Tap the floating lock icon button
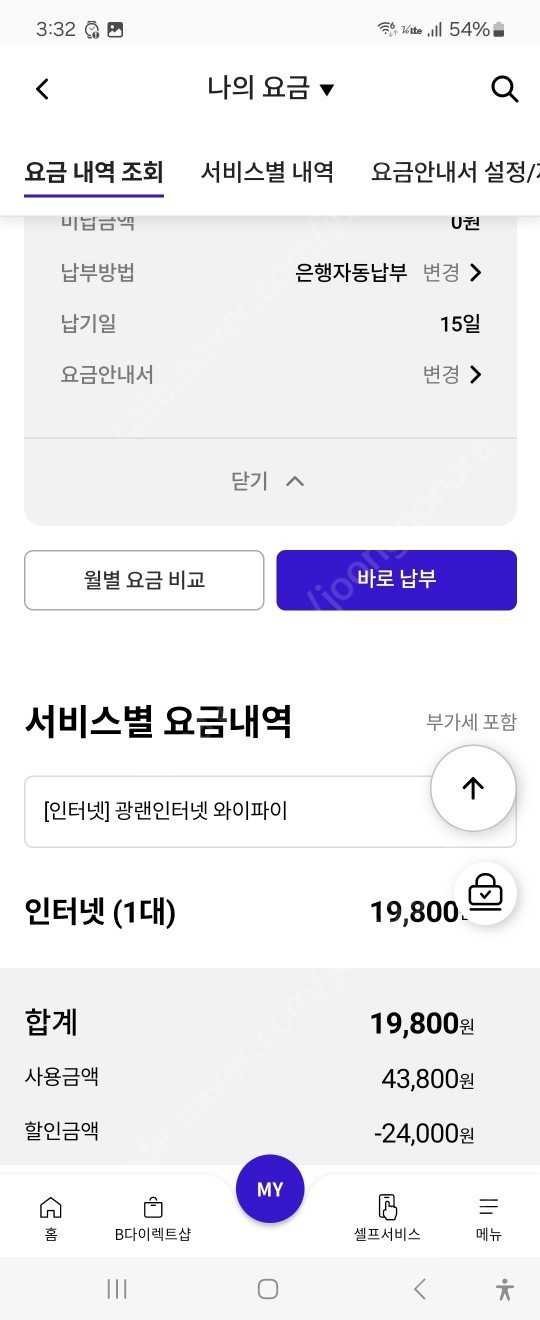 coord(485,892)
